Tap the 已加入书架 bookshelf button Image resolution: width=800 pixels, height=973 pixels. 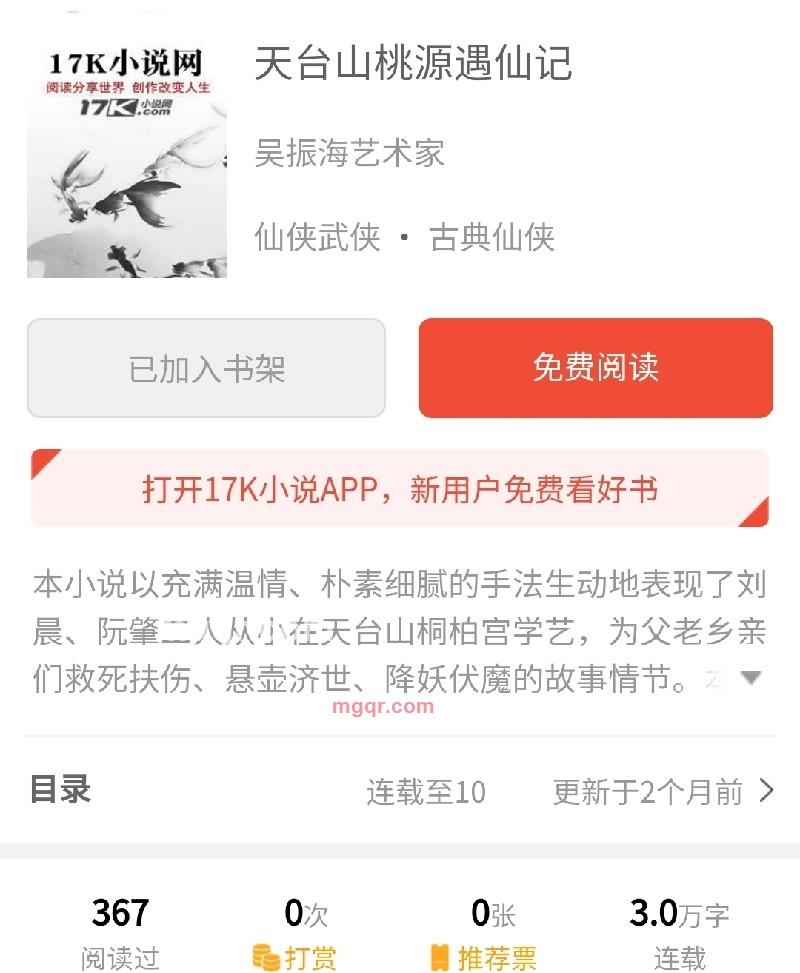(x=206, y=368)
